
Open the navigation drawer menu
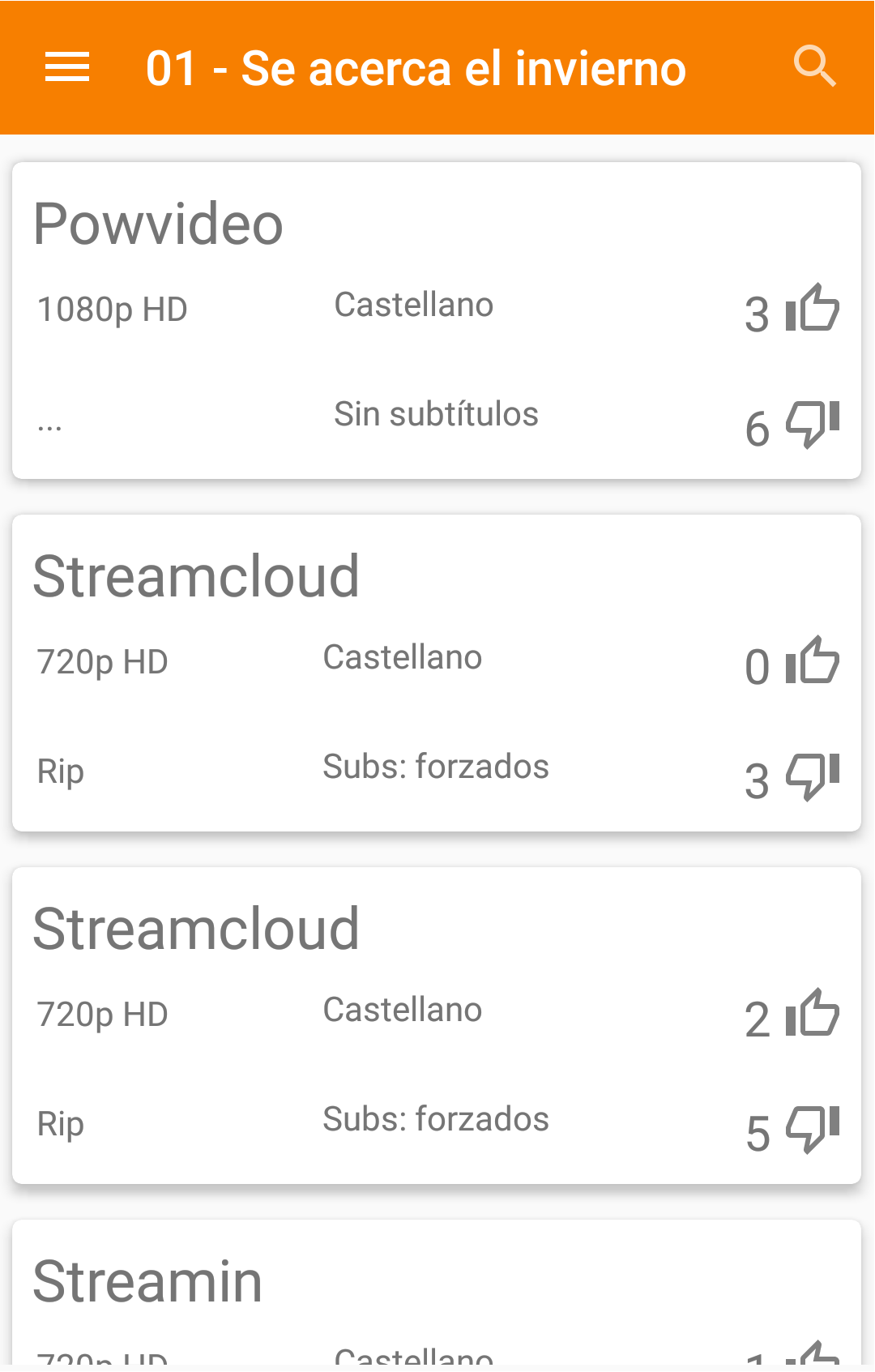tap(67, 67)
